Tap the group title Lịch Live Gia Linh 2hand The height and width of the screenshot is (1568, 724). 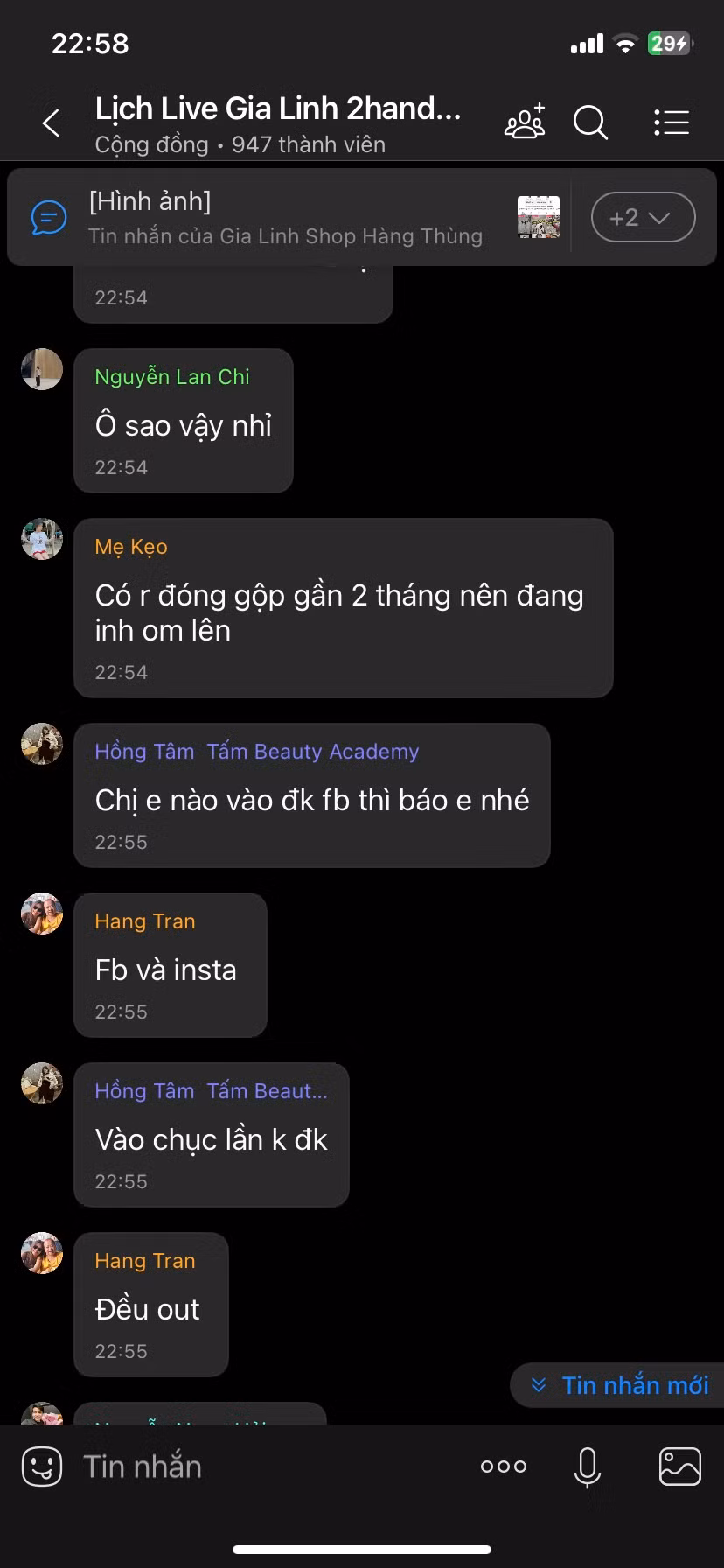tap(277, 107)
